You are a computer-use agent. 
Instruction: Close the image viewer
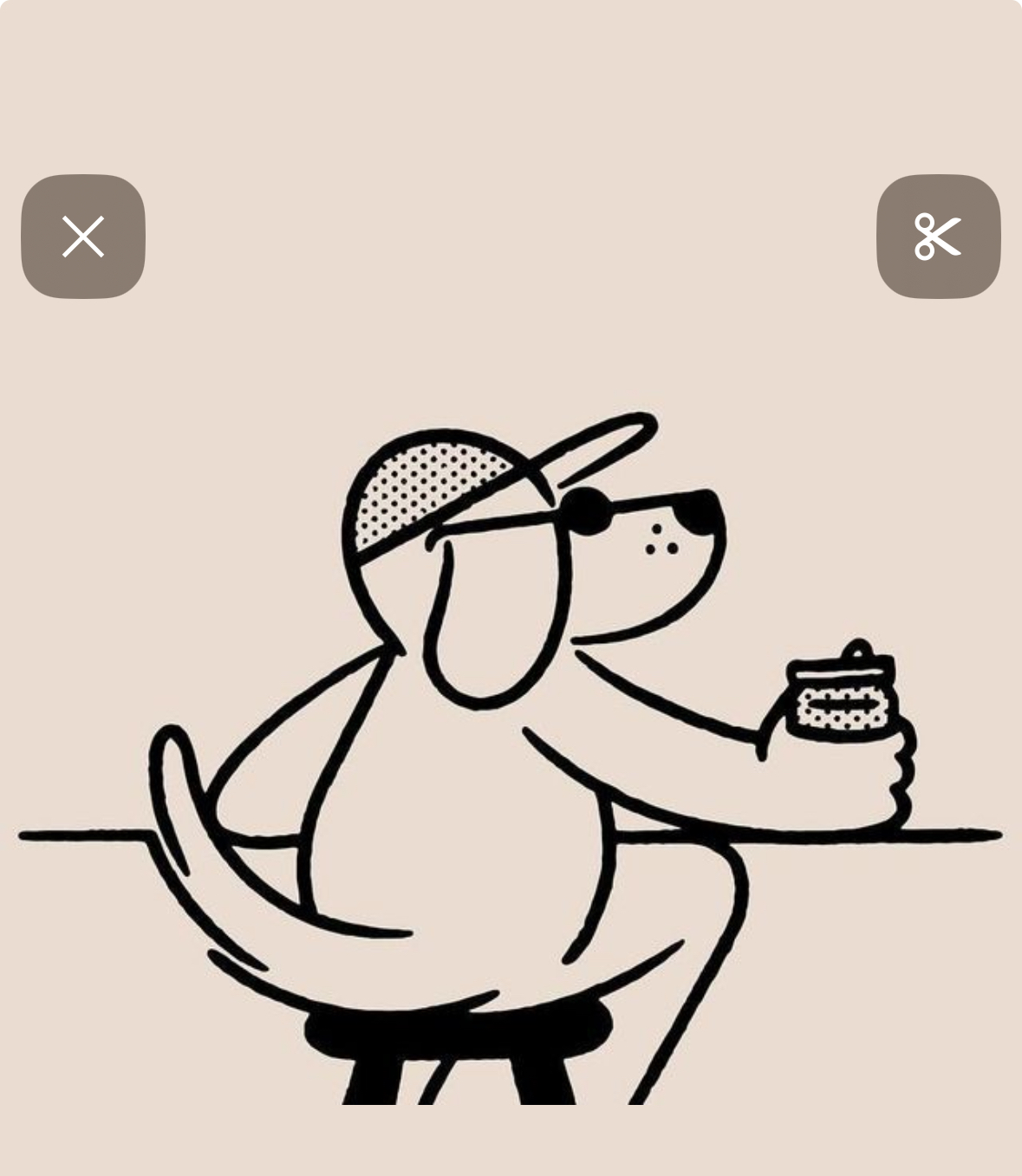coord(83,237)
